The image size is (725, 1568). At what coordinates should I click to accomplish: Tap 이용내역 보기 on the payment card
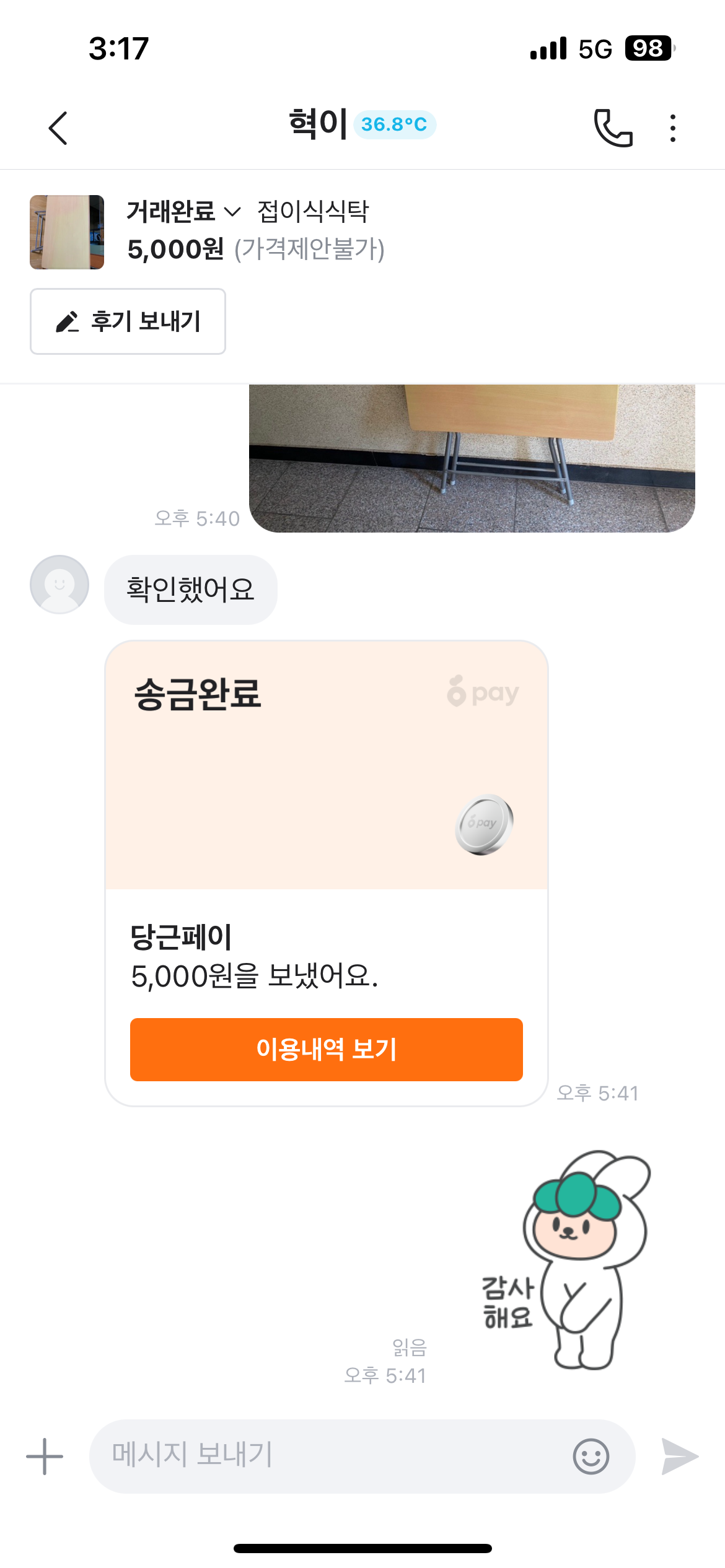(326, 1049)
